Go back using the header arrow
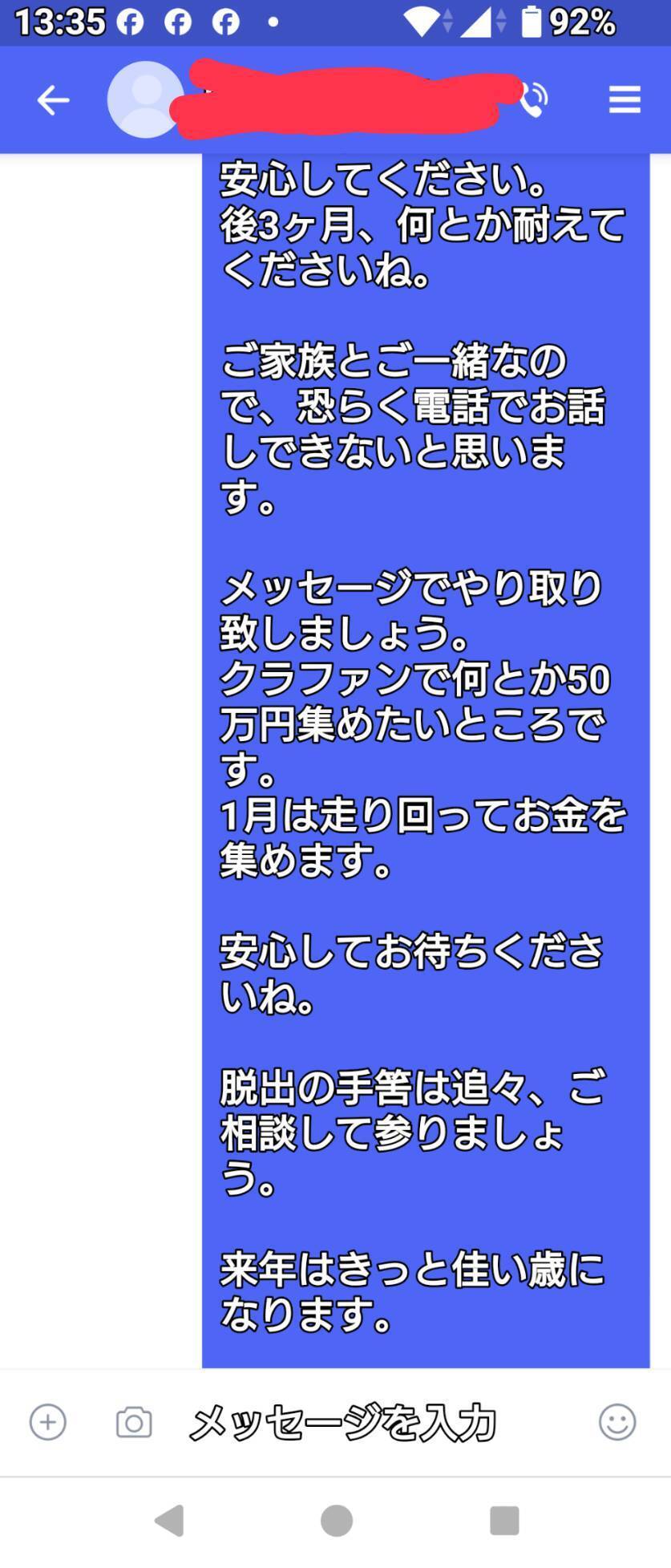This screenshot has width=671, height=1568. click(x=53, y=101)
